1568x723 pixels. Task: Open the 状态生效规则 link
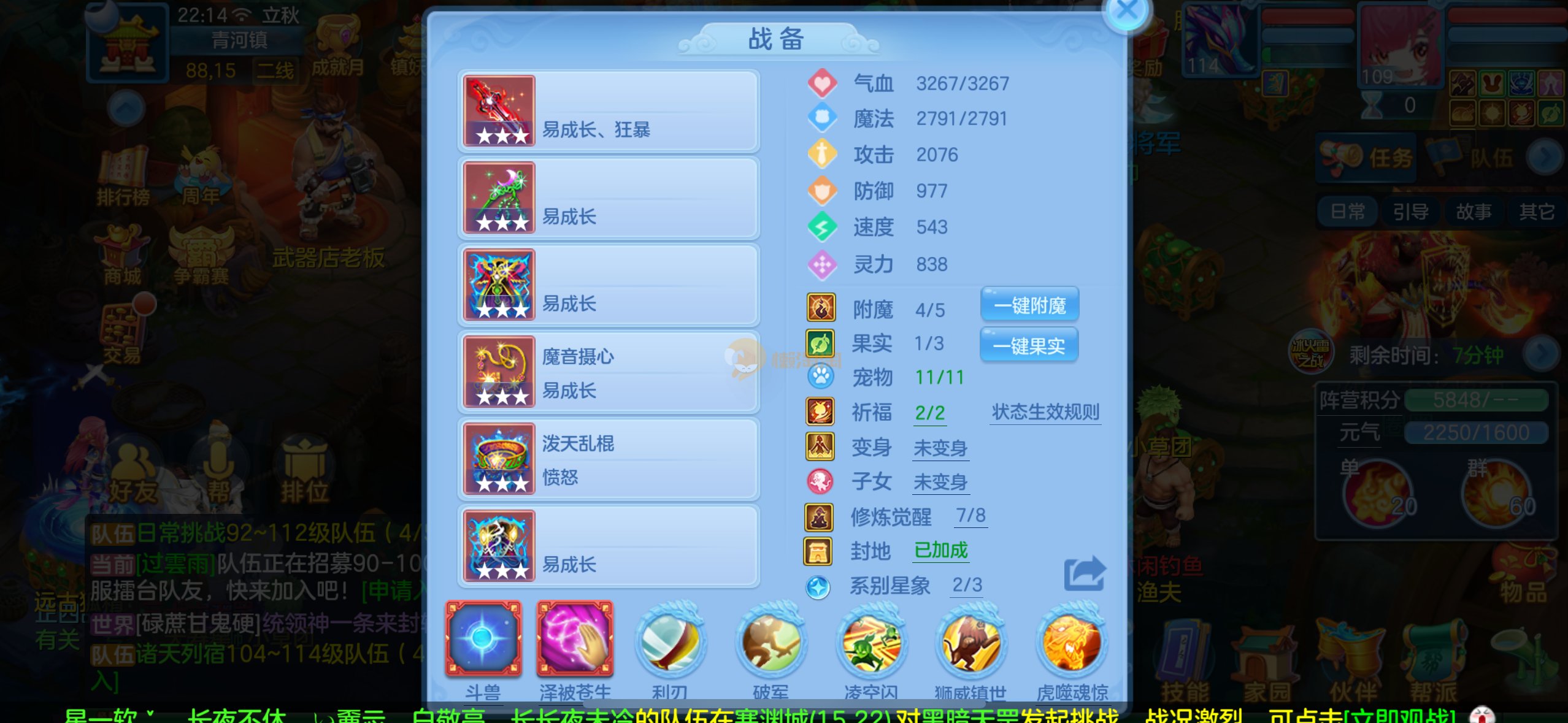tap(1045, 412)
